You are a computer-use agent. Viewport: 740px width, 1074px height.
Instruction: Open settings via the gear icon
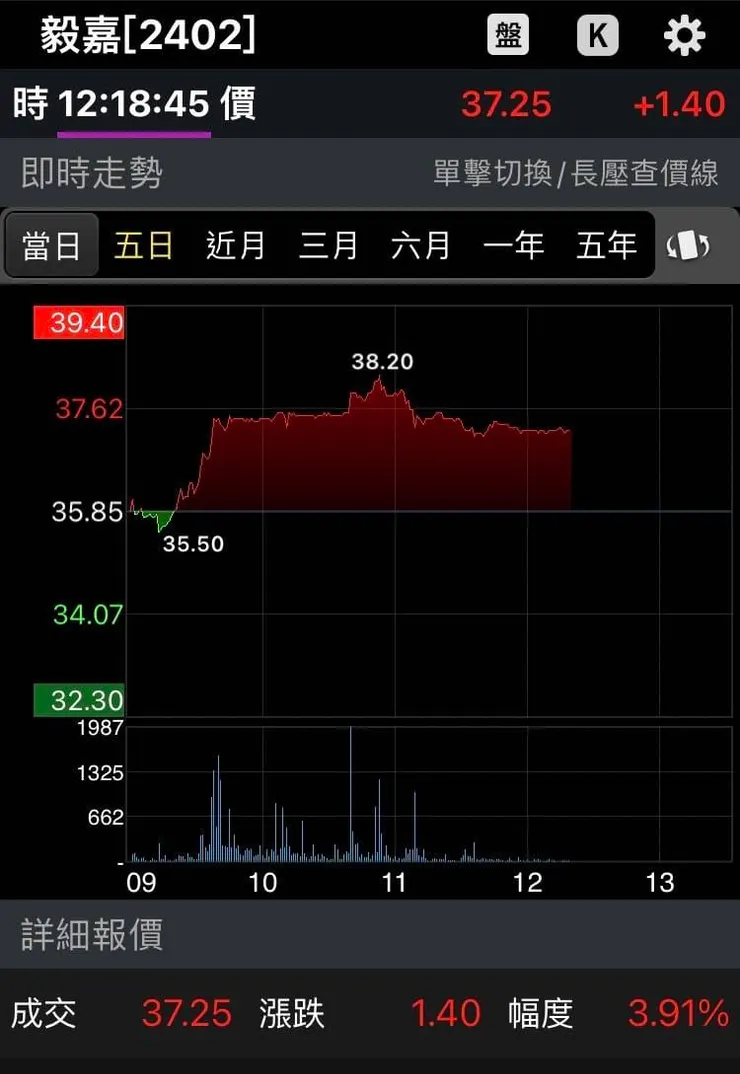[684, 34]
